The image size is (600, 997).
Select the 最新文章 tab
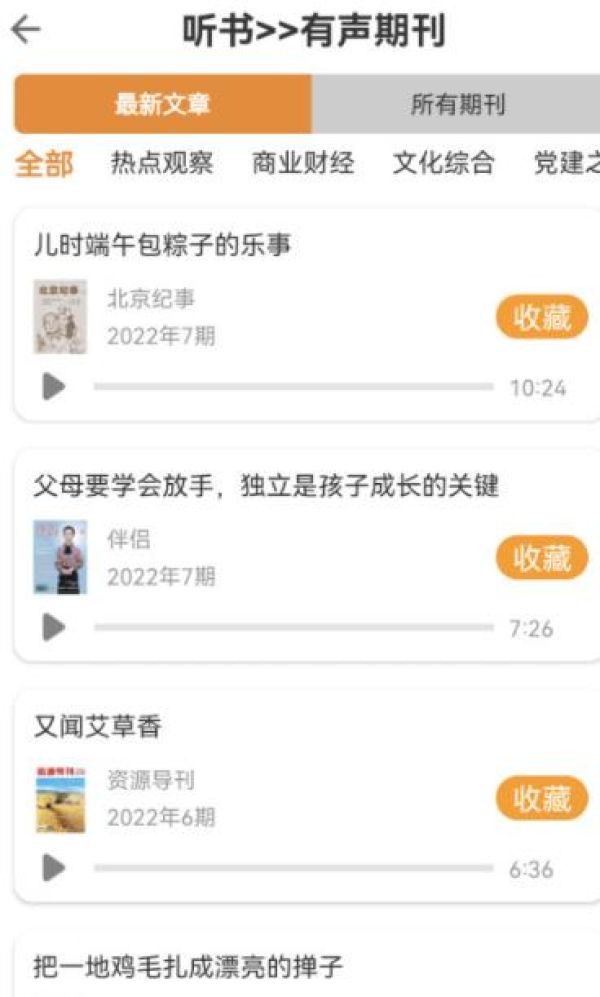163,104
